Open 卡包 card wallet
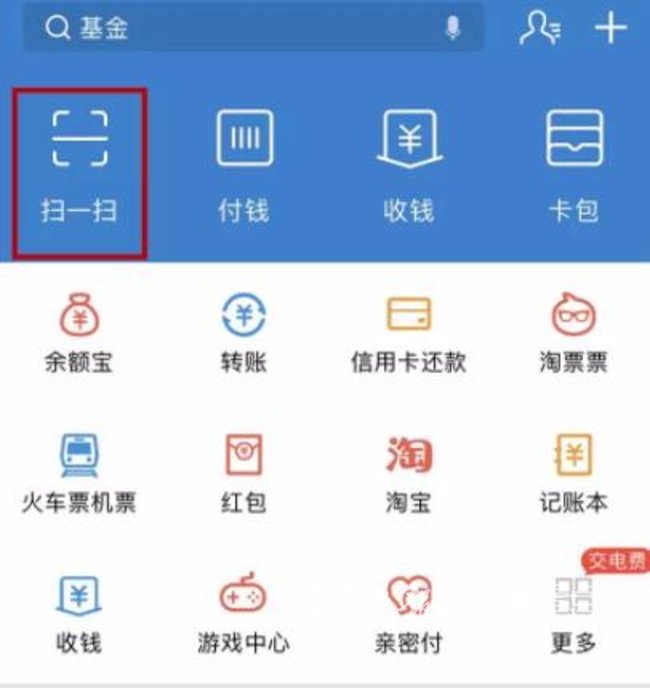This screenshot has width=650, height=688. (x=574, y=168)
